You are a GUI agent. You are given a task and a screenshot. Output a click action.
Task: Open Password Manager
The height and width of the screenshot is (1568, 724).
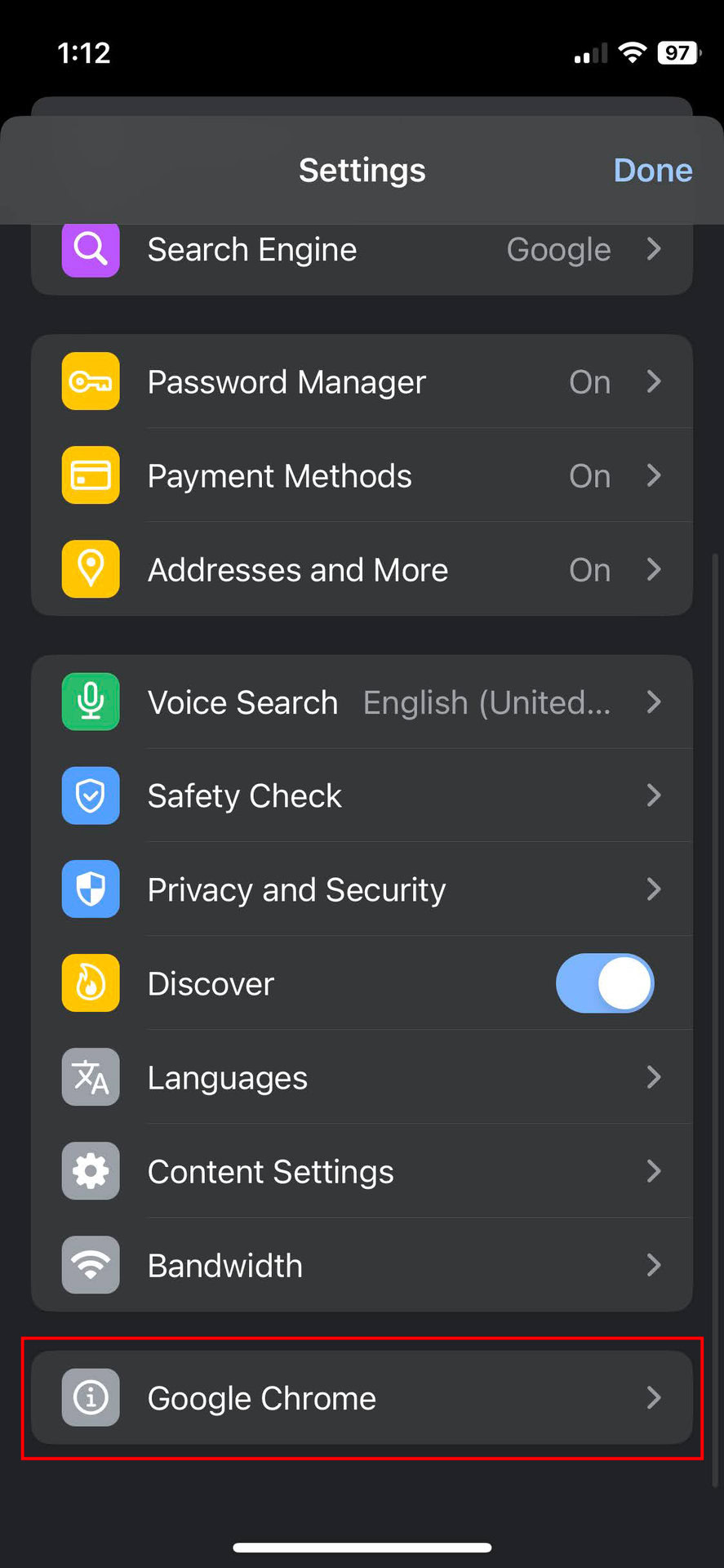pos(362,381)
